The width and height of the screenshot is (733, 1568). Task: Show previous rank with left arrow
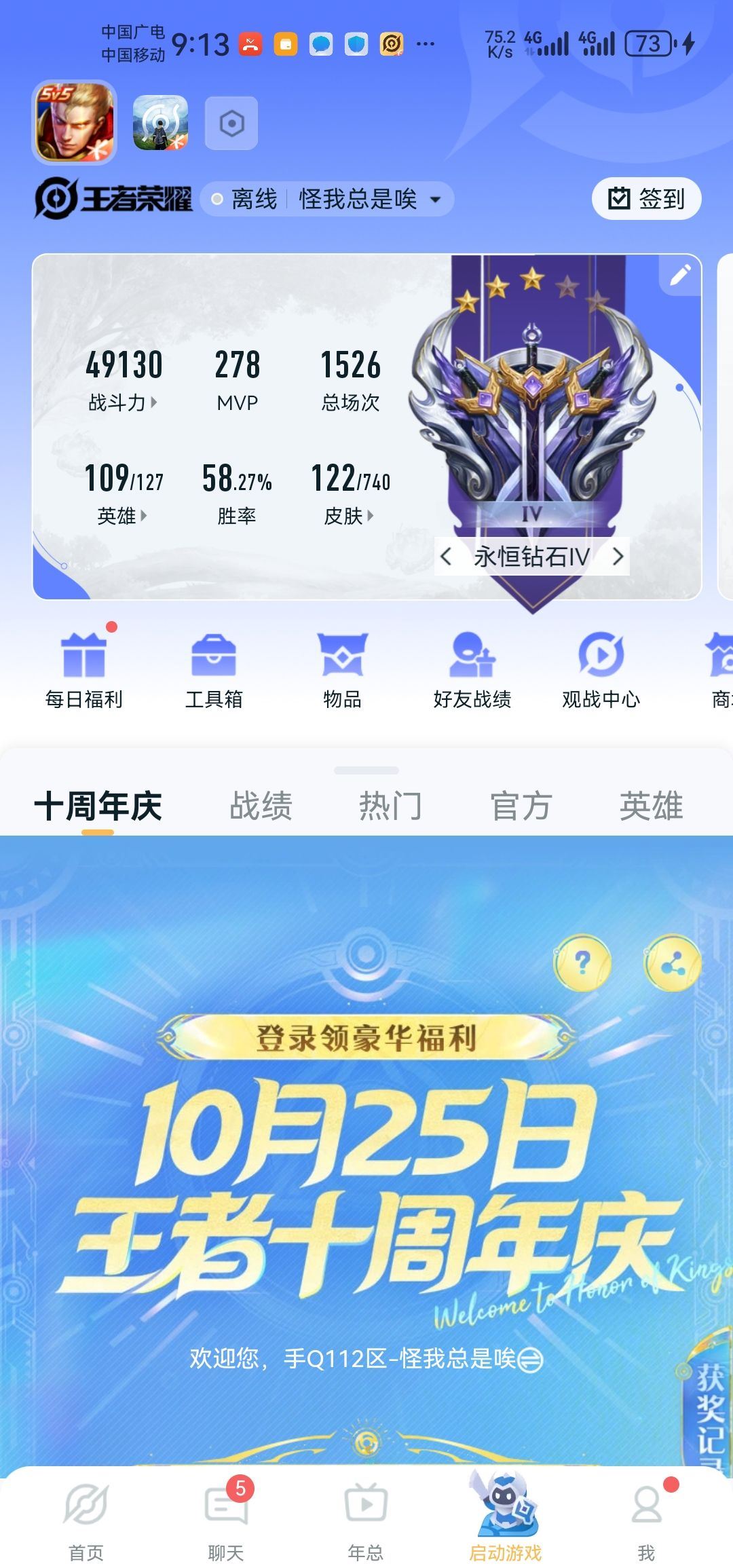coord(446,557)
